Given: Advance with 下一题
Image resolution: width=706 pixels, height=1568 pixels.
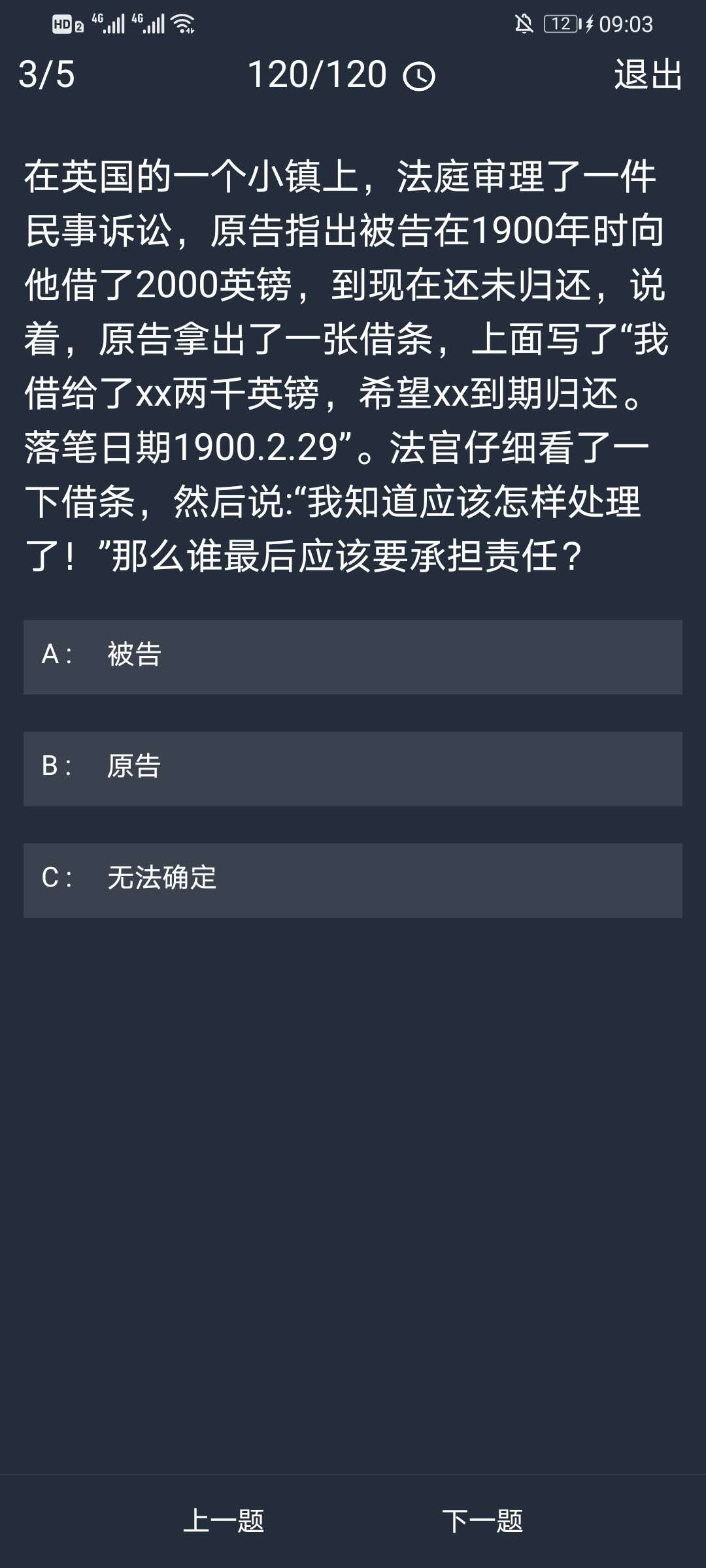Looking at the screenshot, I should [x=482, y=1520].
